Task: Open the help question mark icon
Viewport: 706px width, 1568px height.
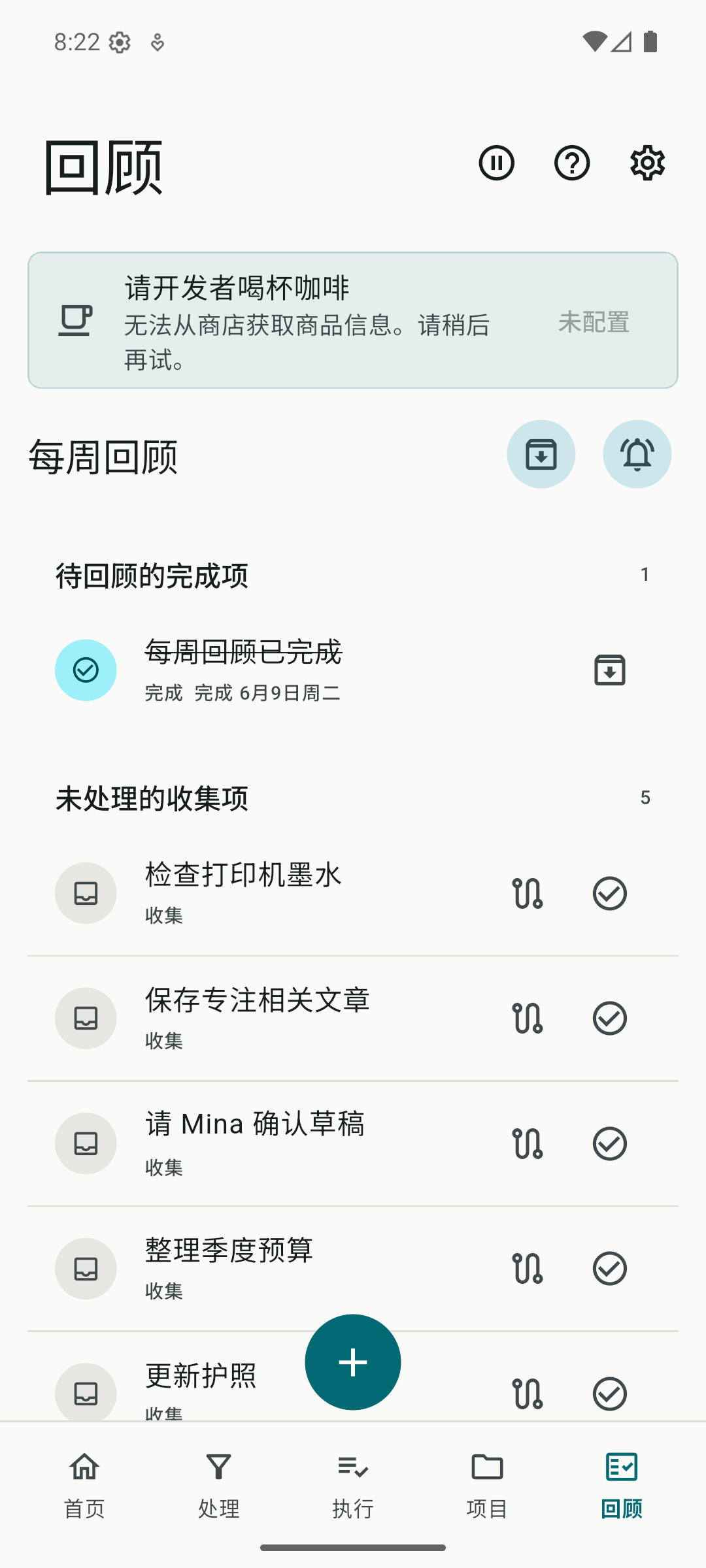Action: pos(572,163)
